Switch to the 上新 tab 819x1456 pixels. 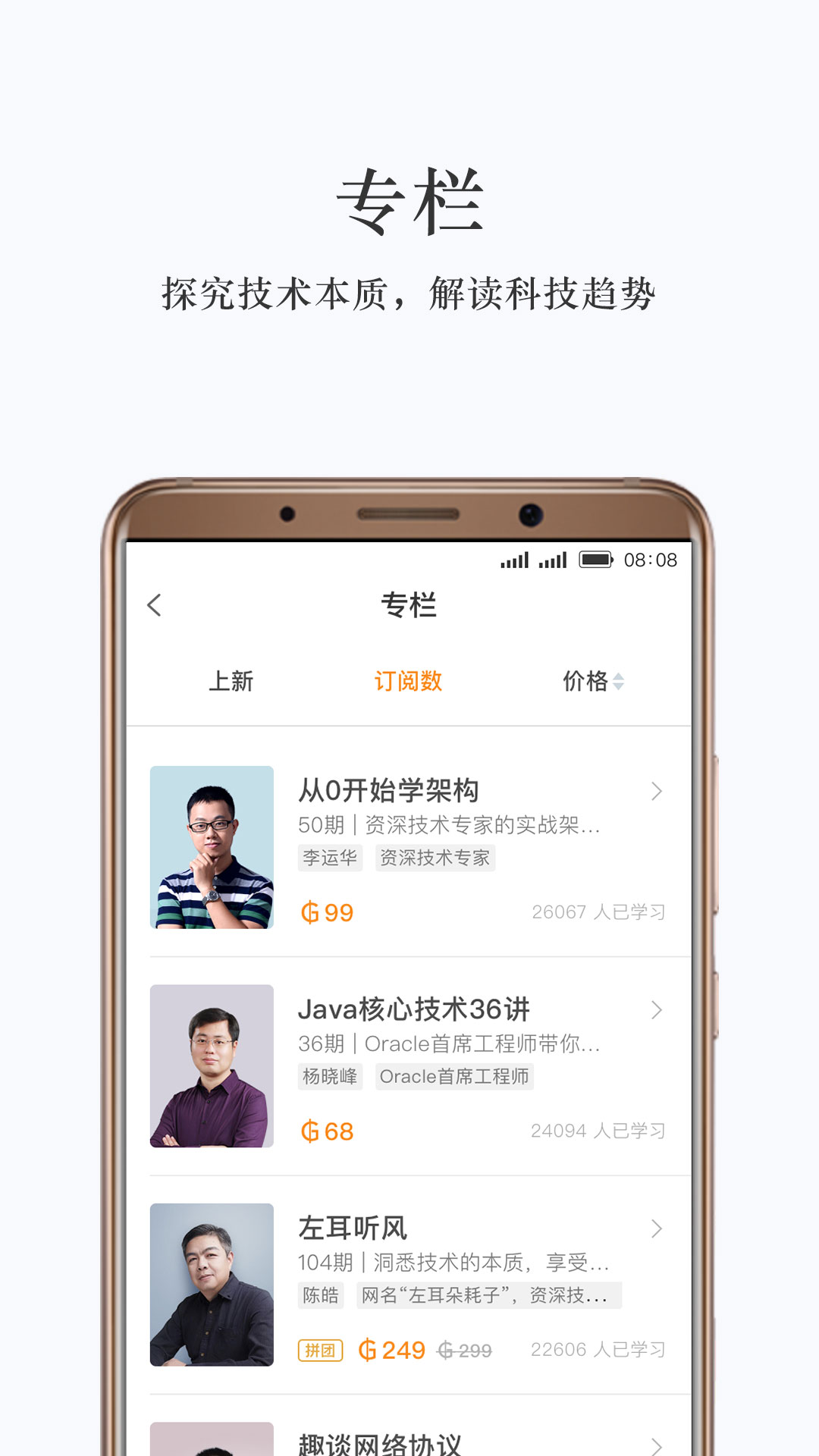click(x=232, y=682)
